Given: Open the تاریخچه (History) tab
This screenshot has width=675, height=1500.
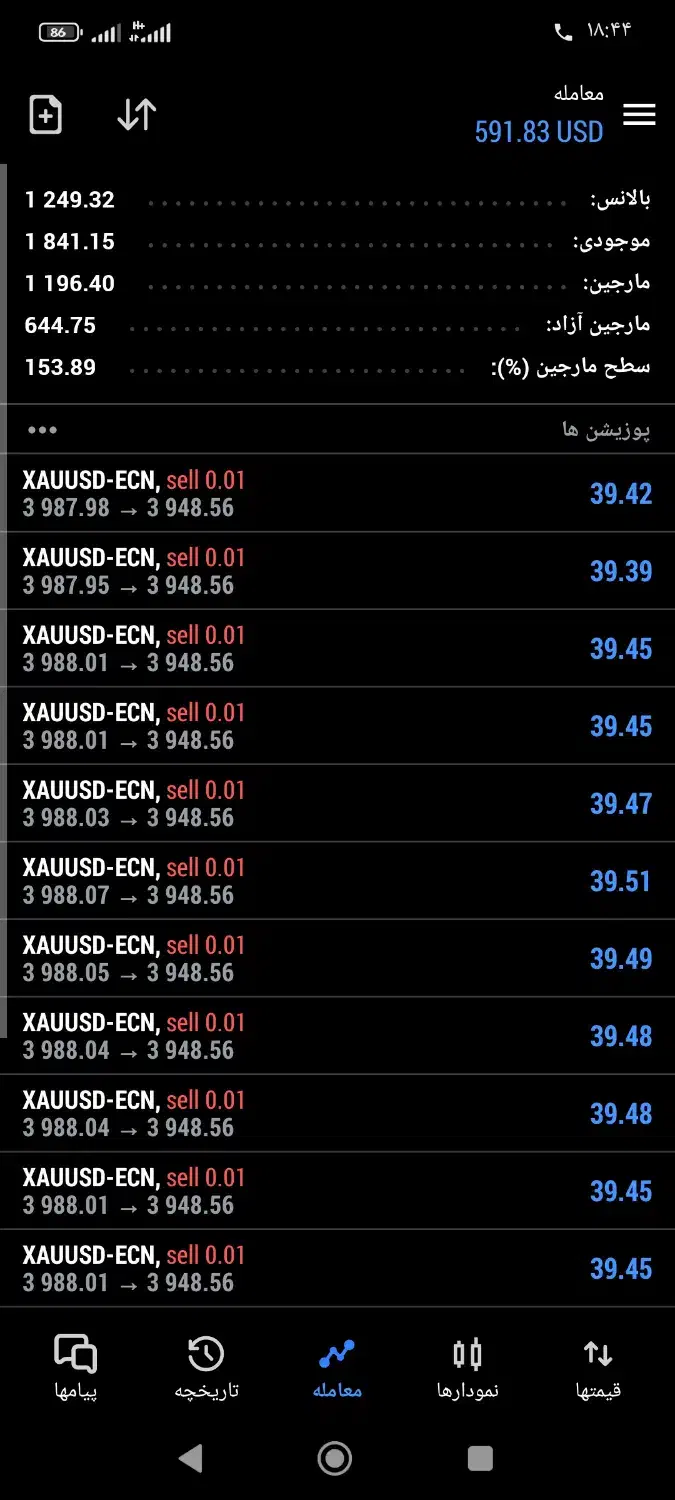Looking at the screenshot, I should coord(206,1368).
